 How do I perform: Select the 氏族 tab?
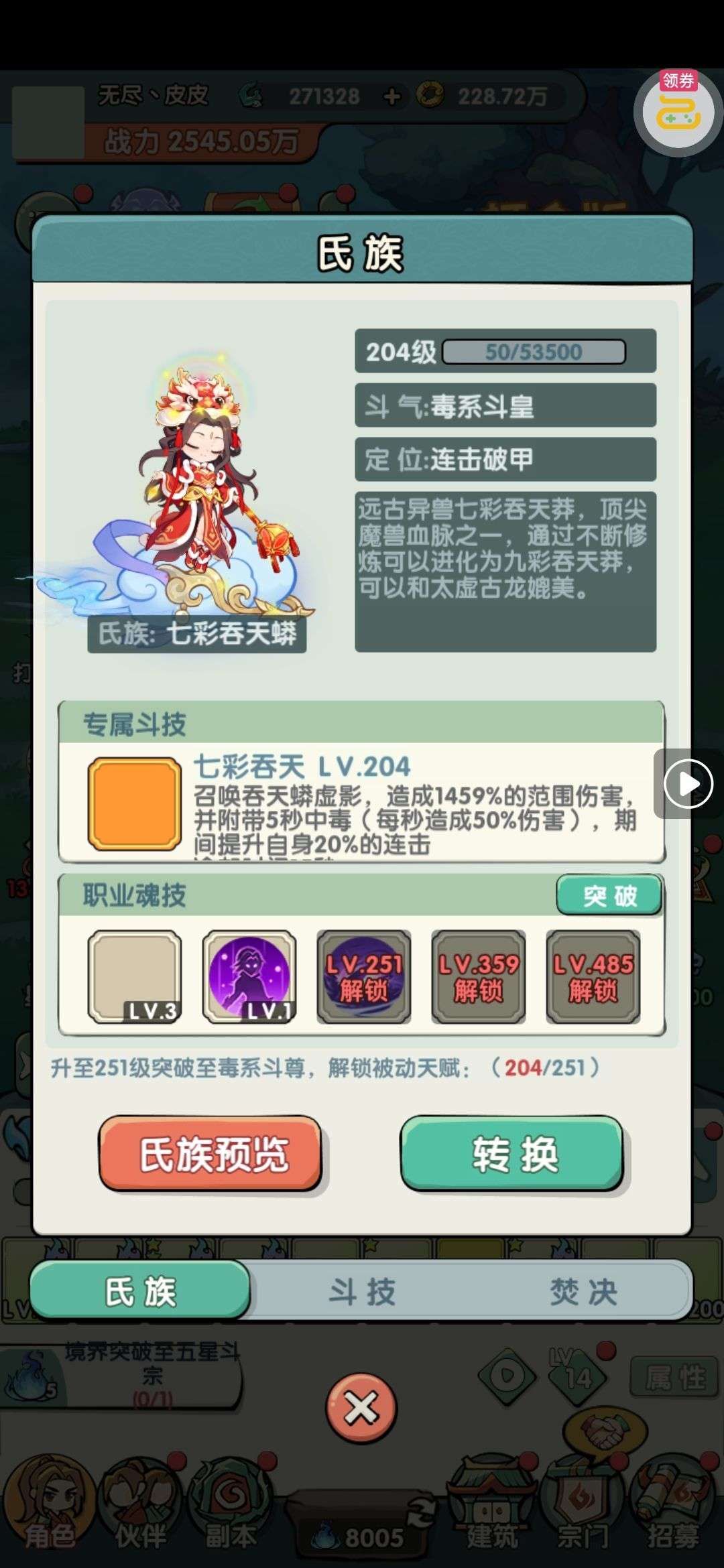141,1291
